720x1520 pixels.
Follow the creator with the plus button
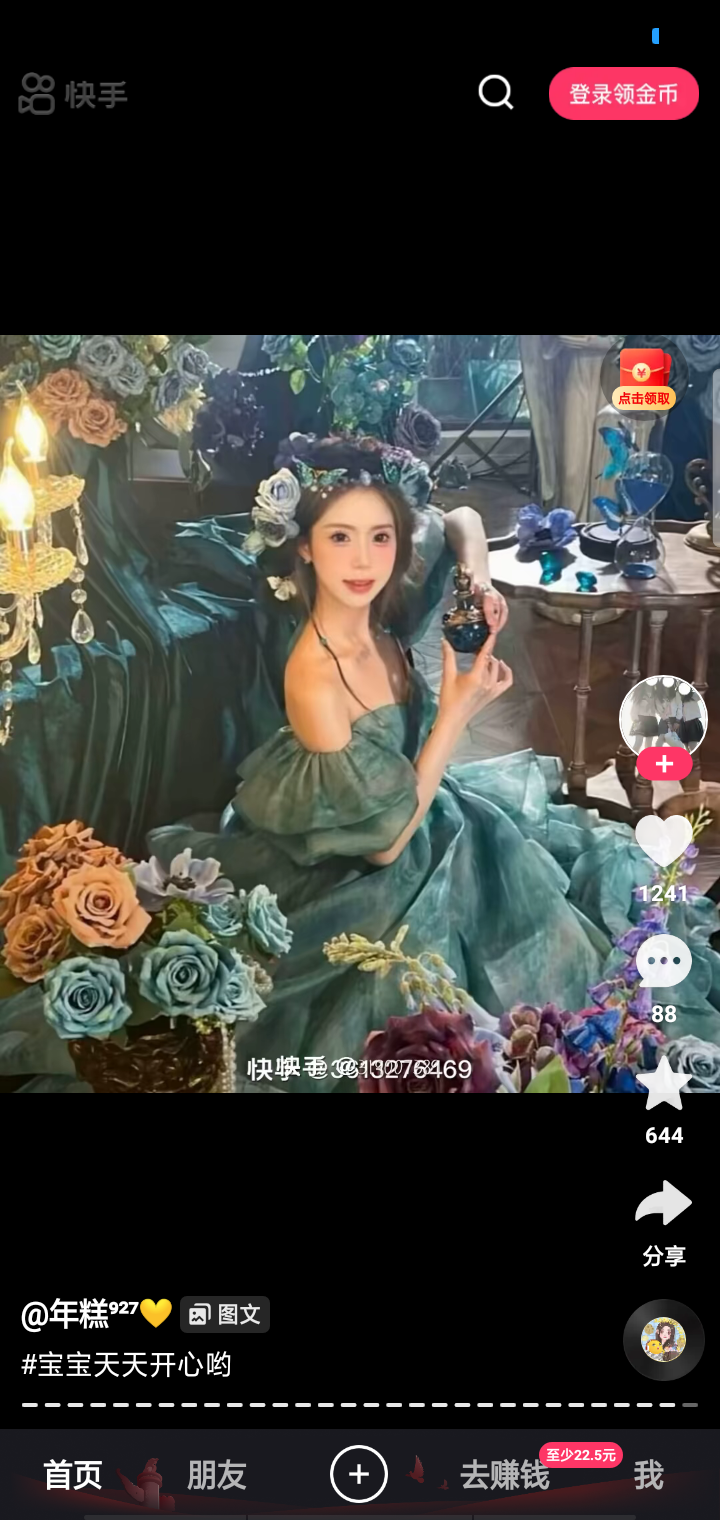coord(664,765)
